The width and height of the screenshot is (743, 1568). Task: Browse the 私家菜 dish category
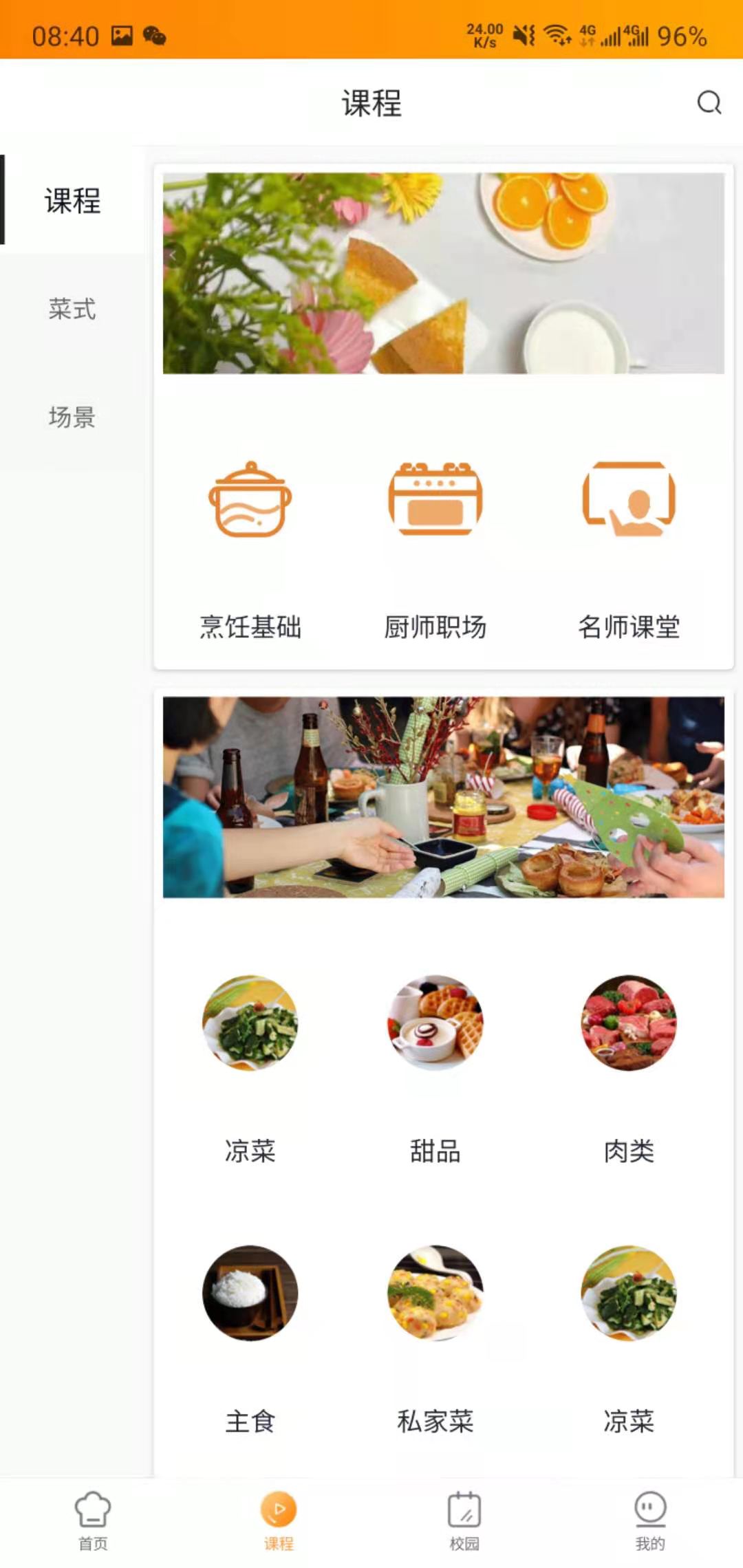point(435,1334)
